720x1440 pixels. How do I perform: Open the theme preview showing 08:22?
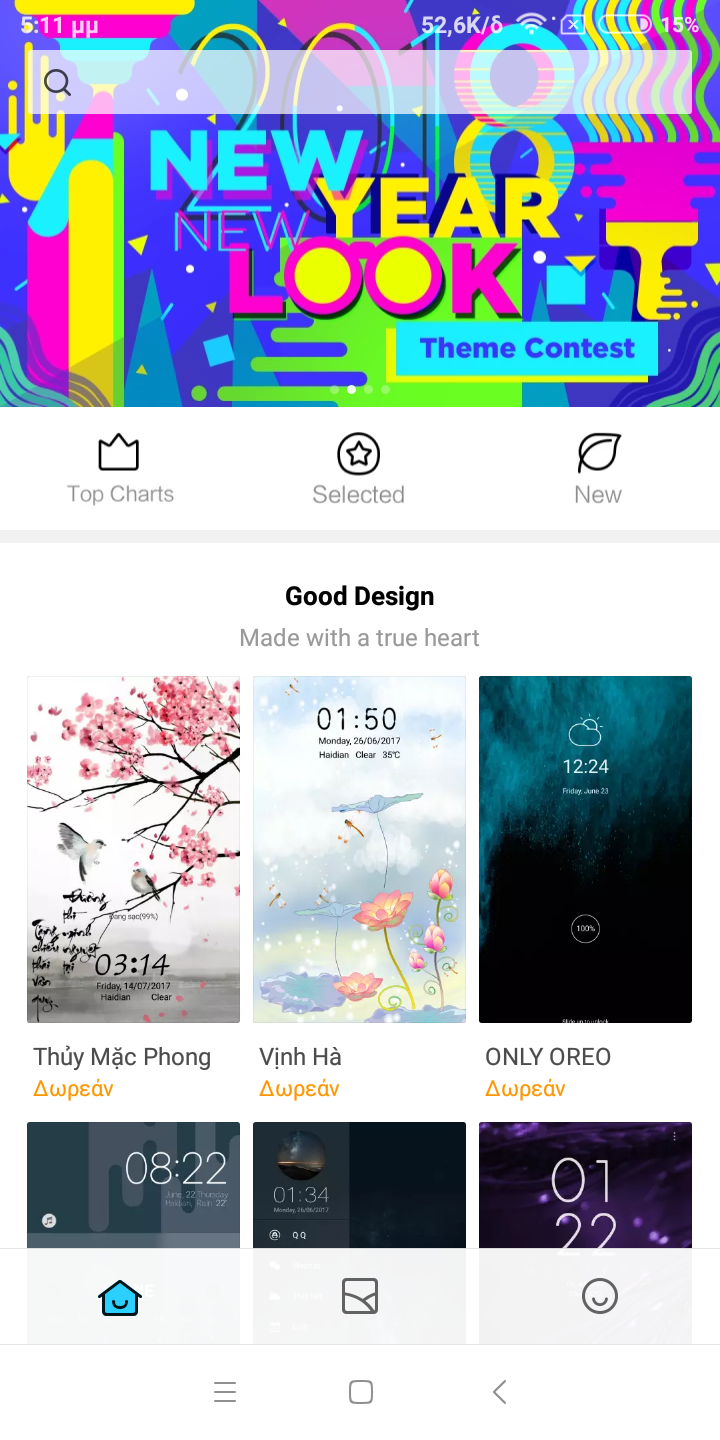133,1185
